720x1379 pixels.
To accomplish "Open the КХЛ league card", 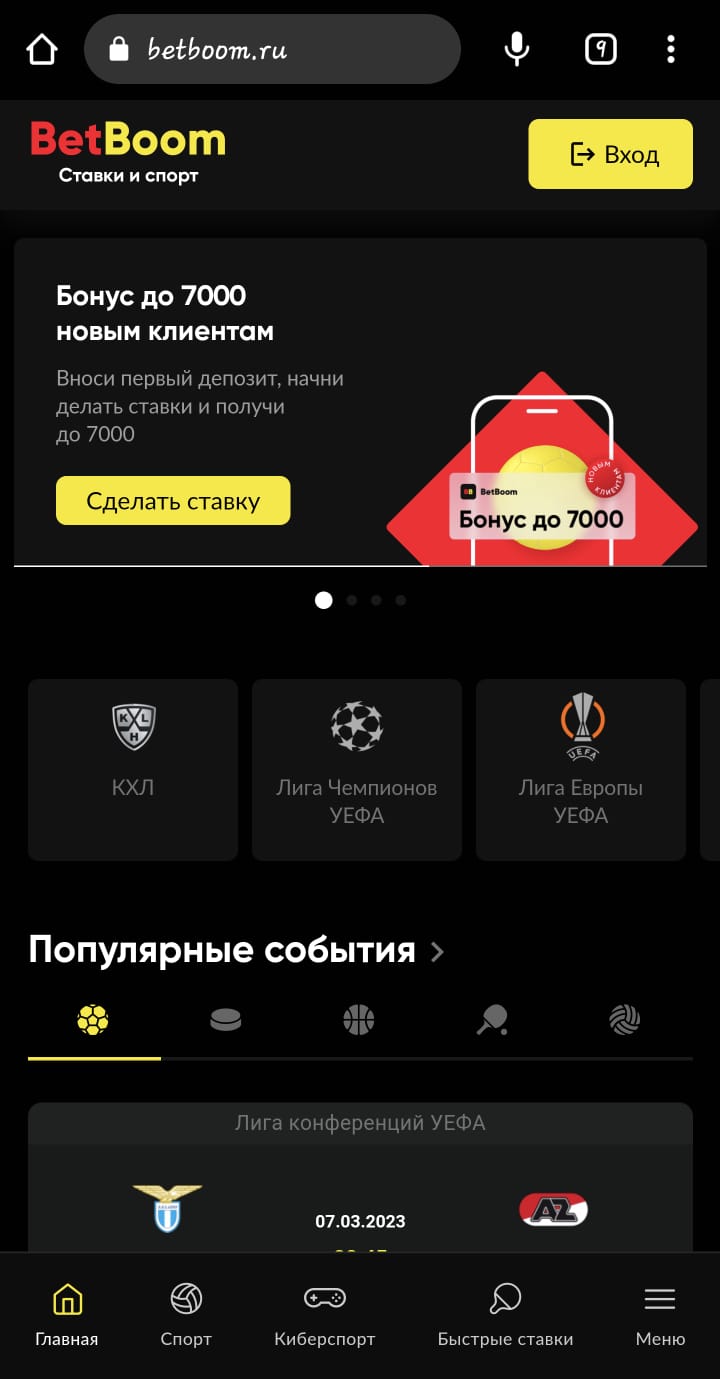I will point(133,769).
